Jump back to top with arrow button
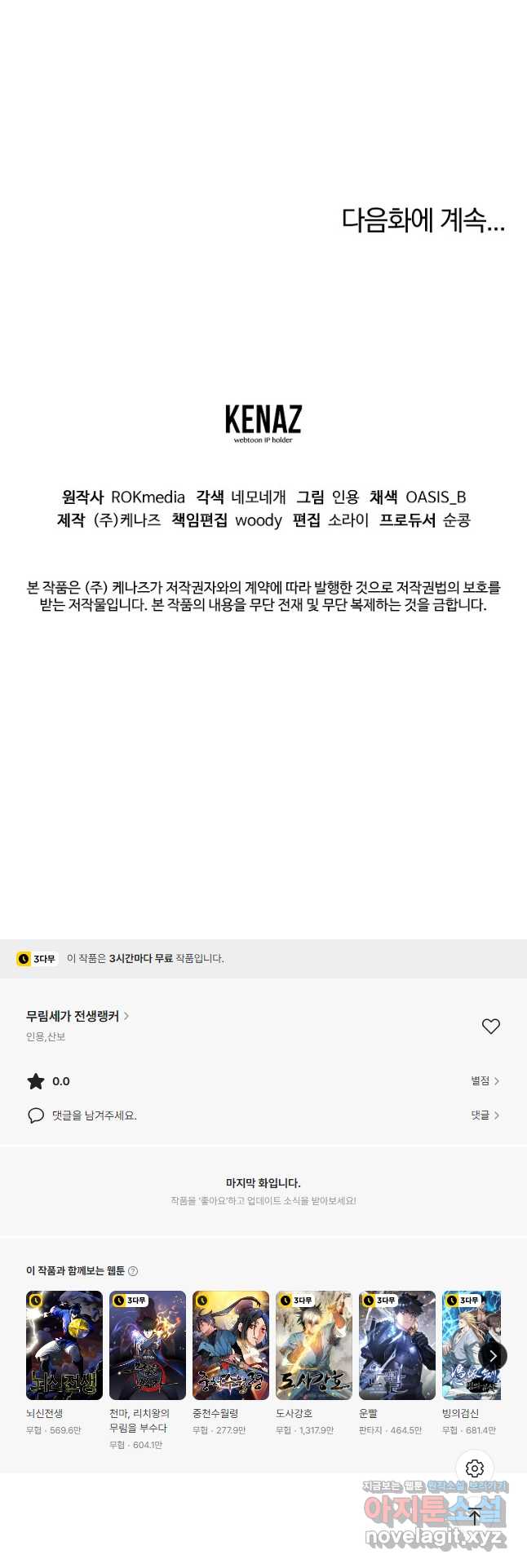Screen dimensions: 527x1568 pyautogui.click(x=475, y=1517)
